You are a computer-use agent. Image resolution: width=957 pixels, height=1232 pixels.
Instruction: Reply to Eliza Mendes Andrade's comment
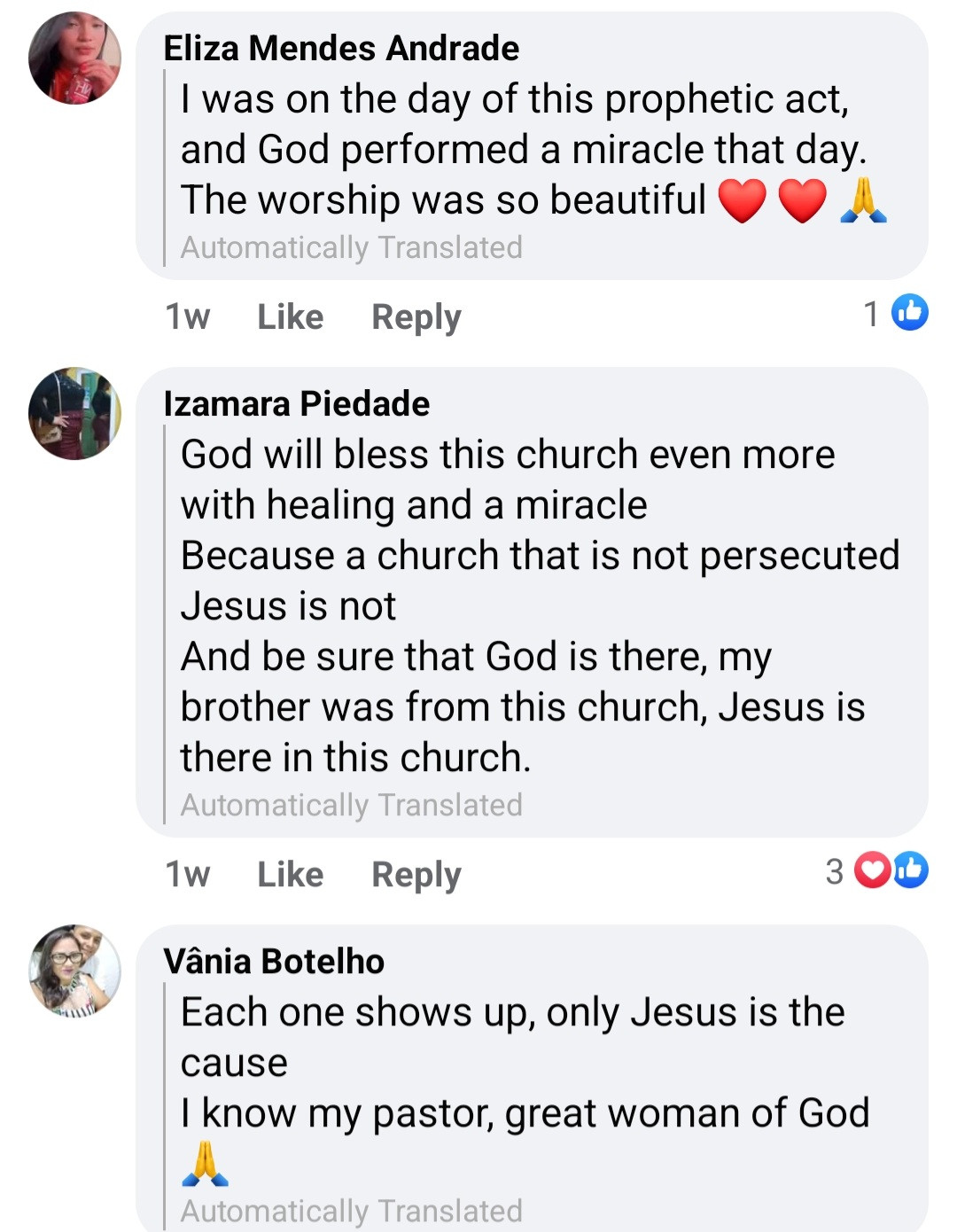tap(416, 316)
